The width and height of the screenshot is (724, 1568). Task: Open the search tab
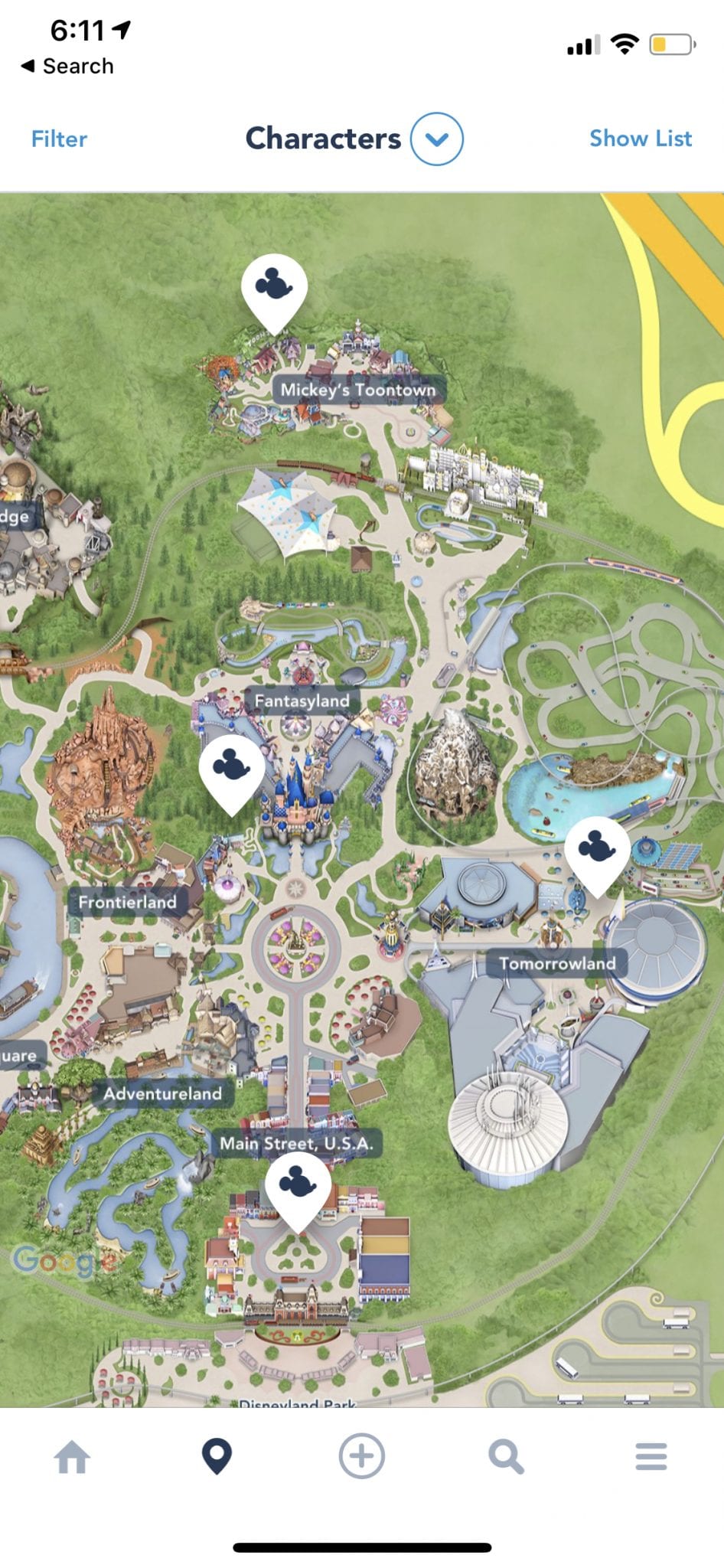pos(506,1456)
